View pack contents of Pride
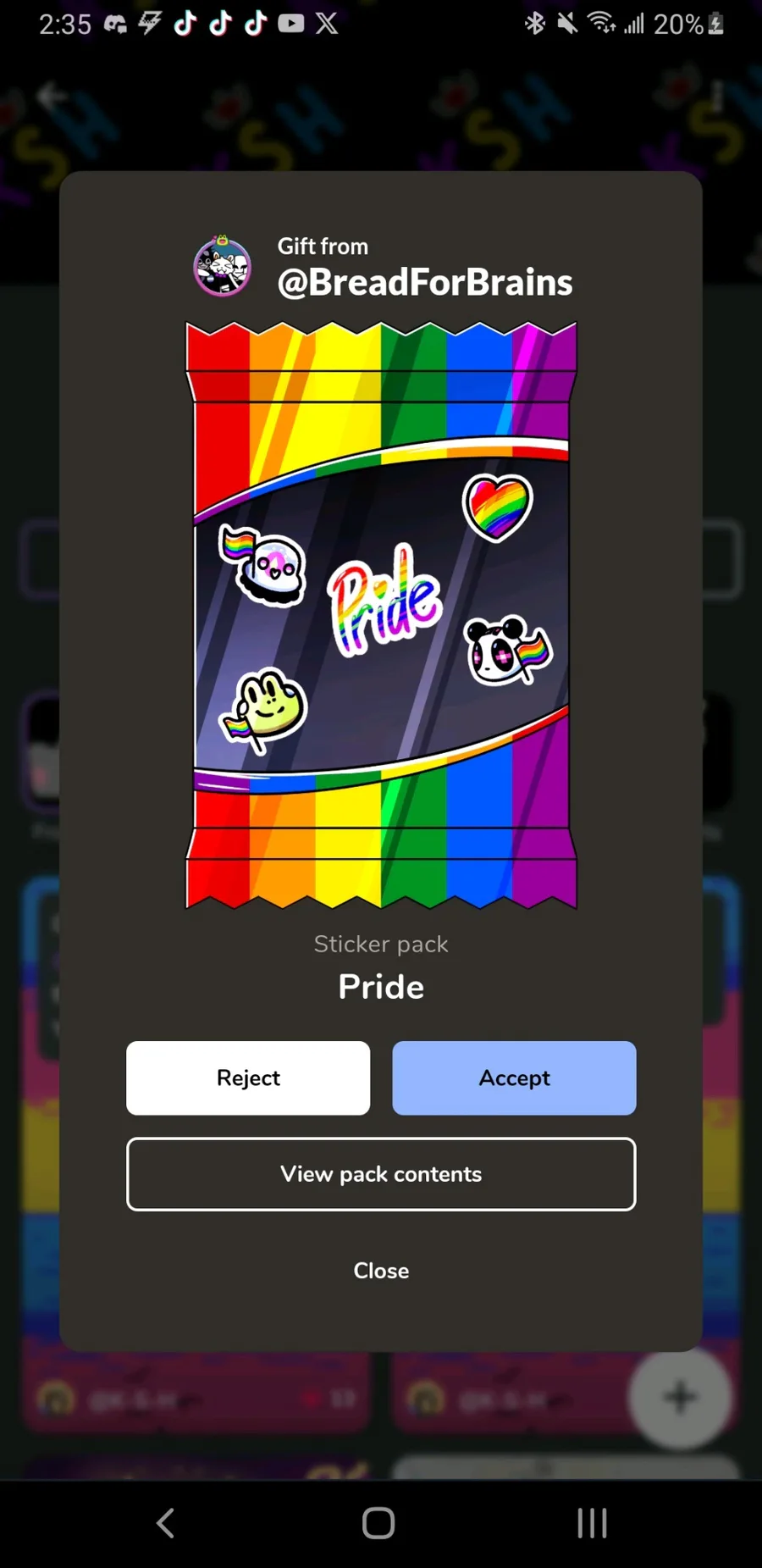The height and width of the screenshot is (1568, 762). [x=381, y=1174]
